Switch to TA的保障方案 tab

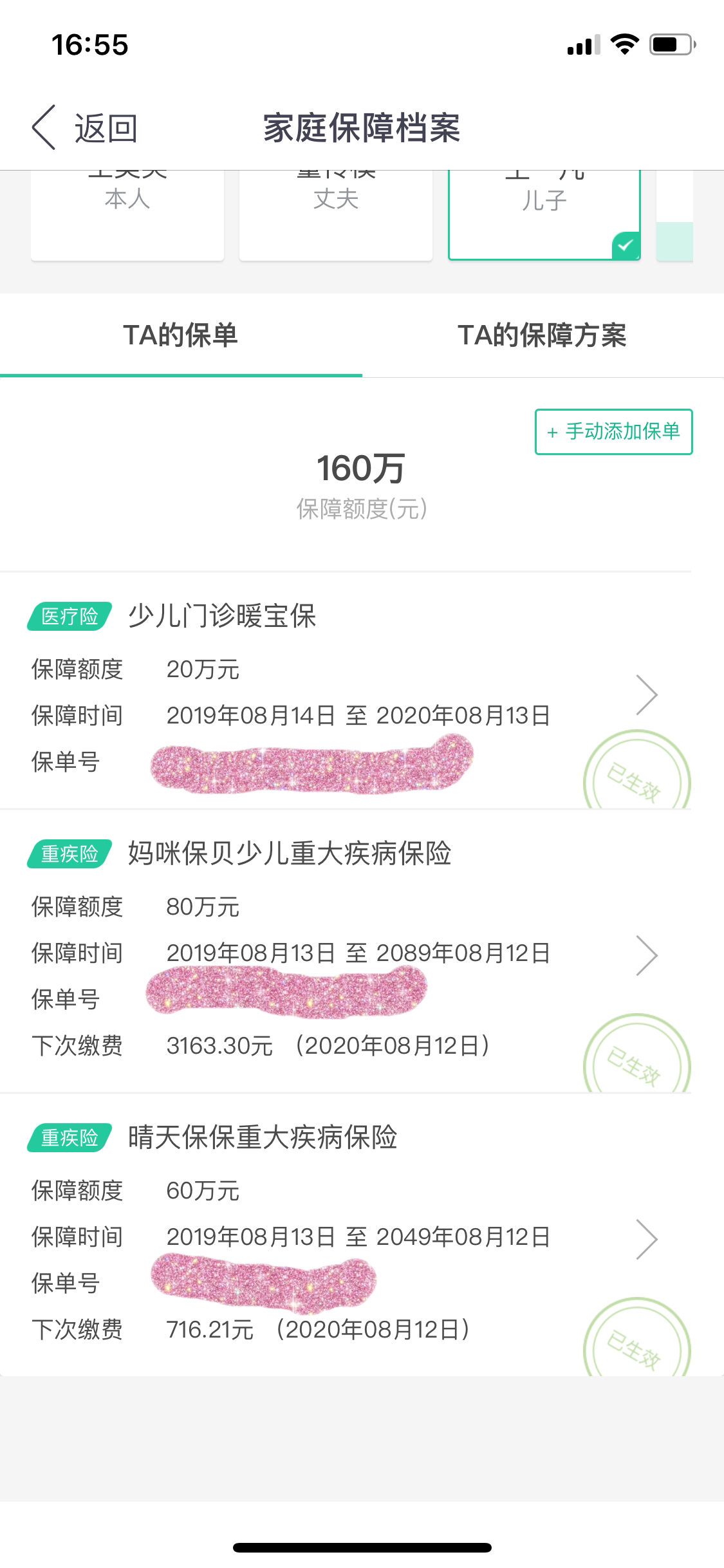pos(542,335)
